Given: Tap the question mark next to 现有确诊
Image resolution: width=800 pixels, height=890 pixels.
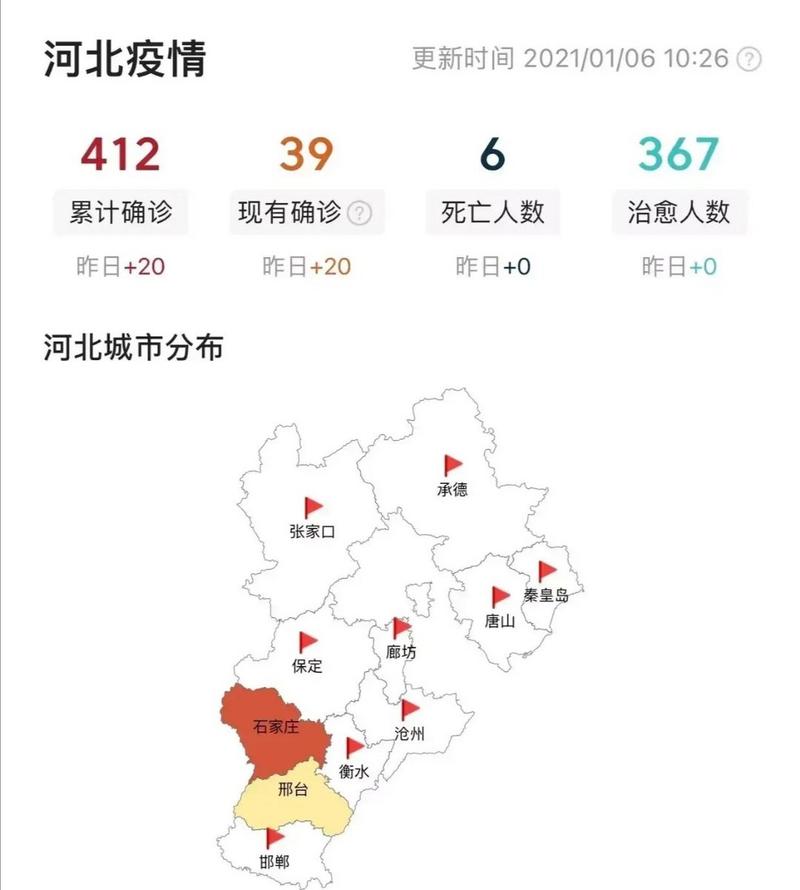Looking at the screenshot, I should click(360, 213).
